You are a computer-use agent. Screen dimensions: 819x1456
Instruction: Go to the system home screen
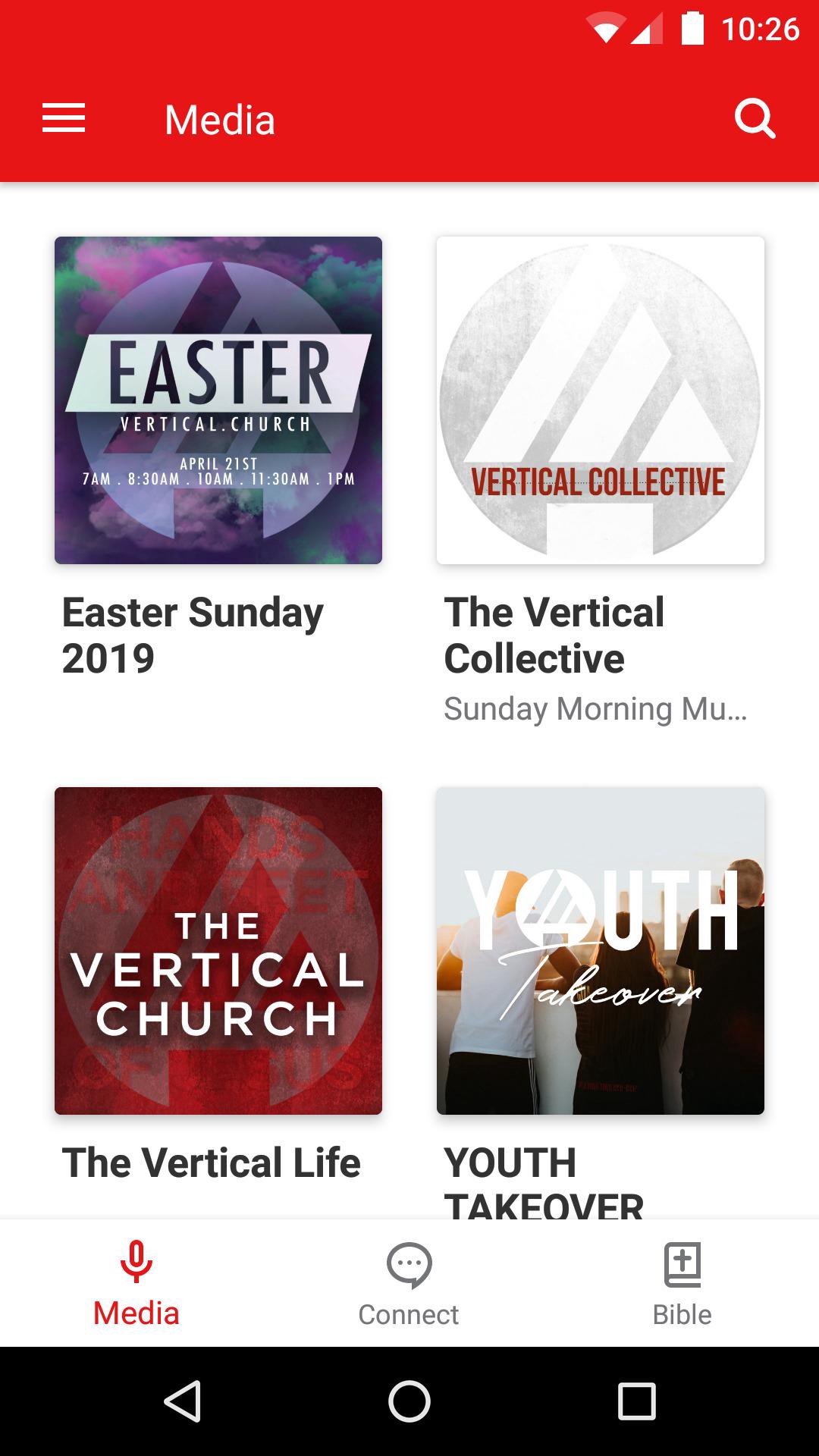tap(409, 1401)
